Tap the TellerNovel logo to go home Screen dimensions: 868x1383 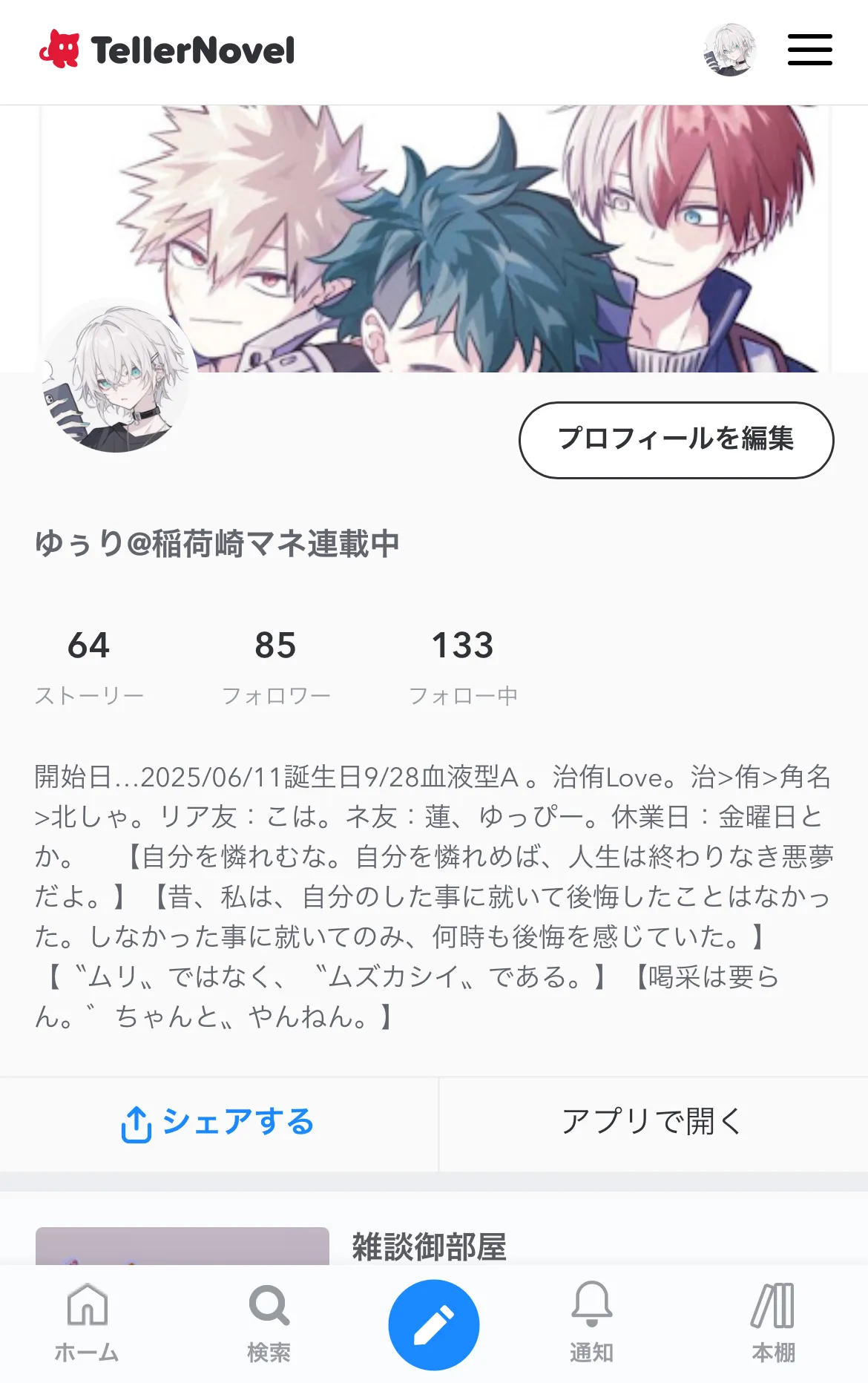click(168, 50)
